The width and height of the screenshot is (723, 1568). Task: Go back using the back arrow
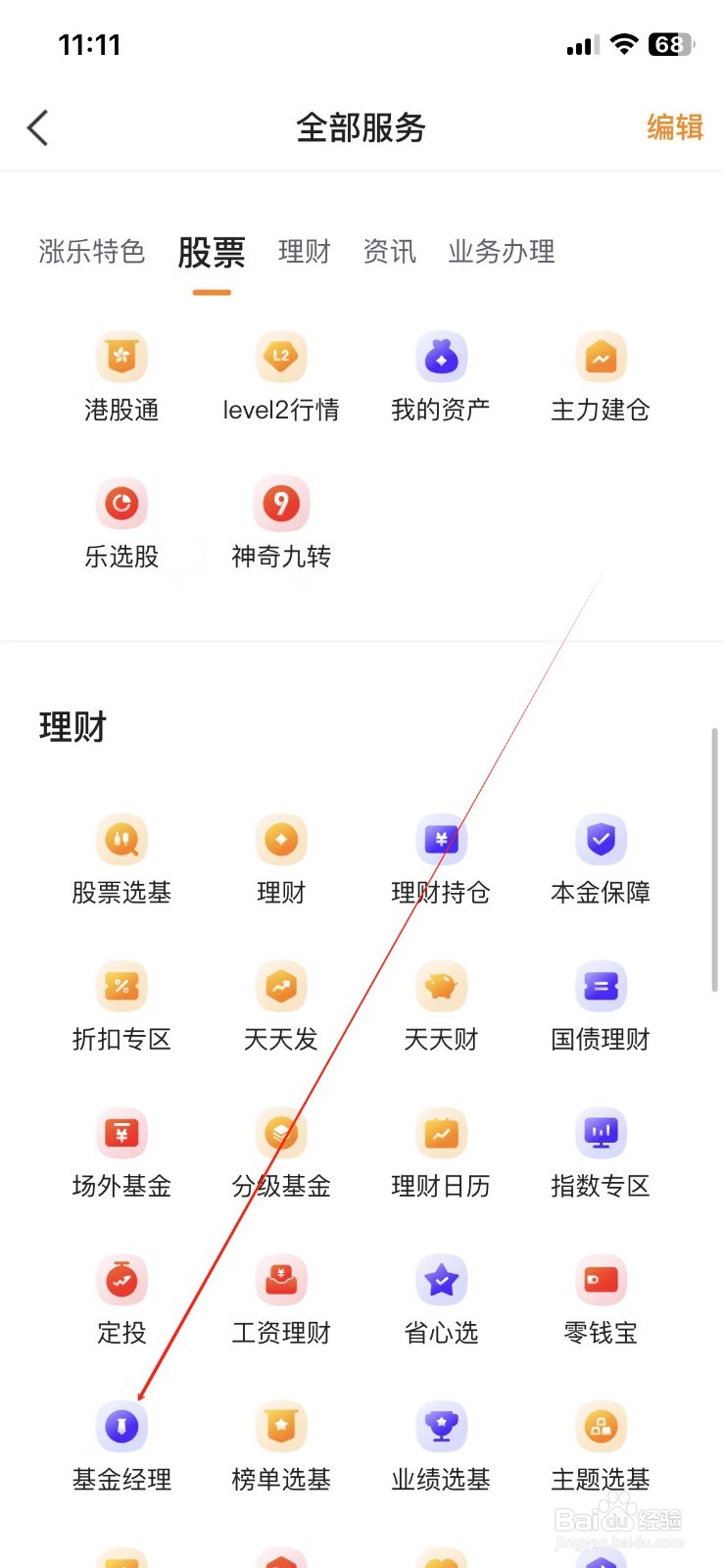39,127
